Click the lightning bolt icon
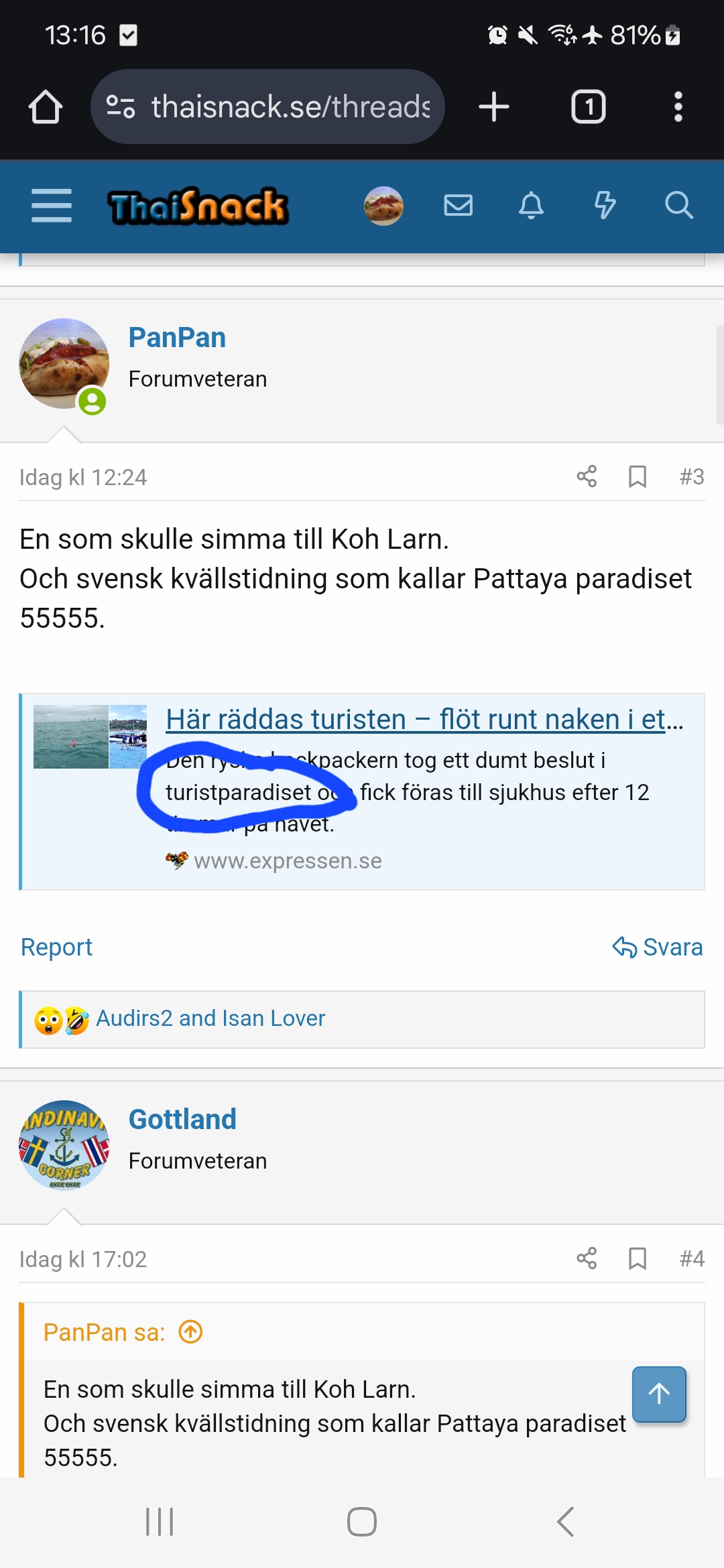The width and height of the screenshot is (724, 1568). tap(605, 206)
